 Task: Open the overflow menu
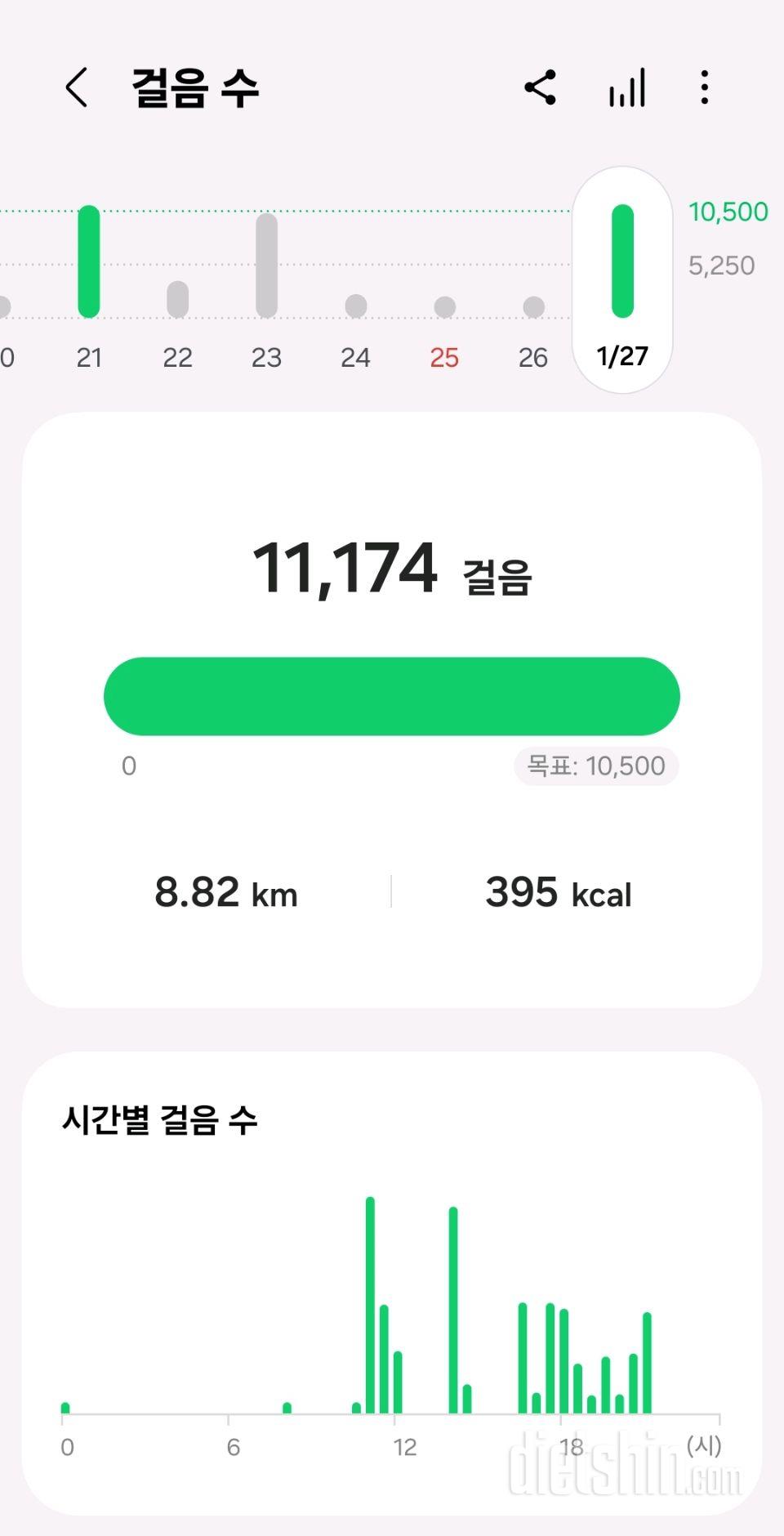[704, 87]
